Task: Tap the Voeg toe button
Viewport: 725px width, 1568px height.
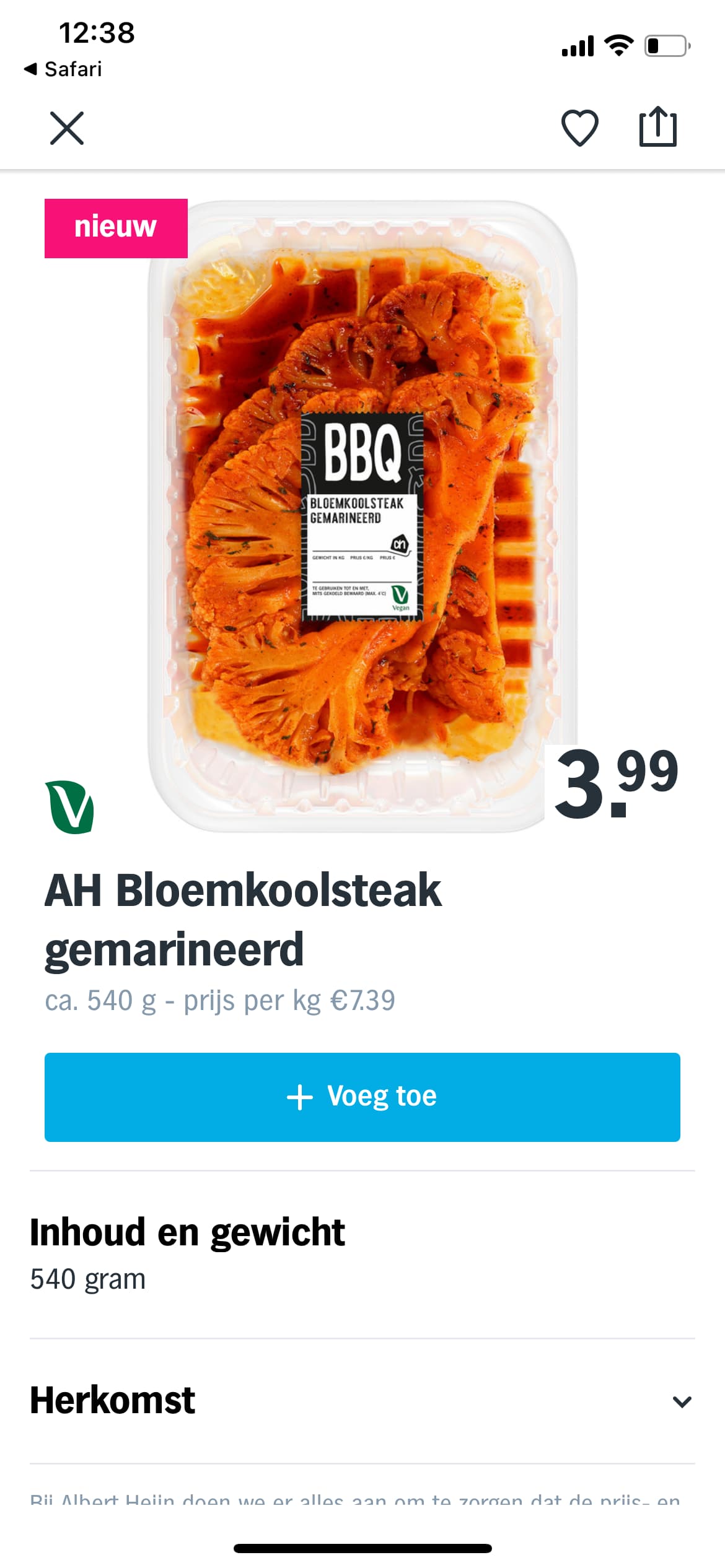Action: (x=362, y=1097)
